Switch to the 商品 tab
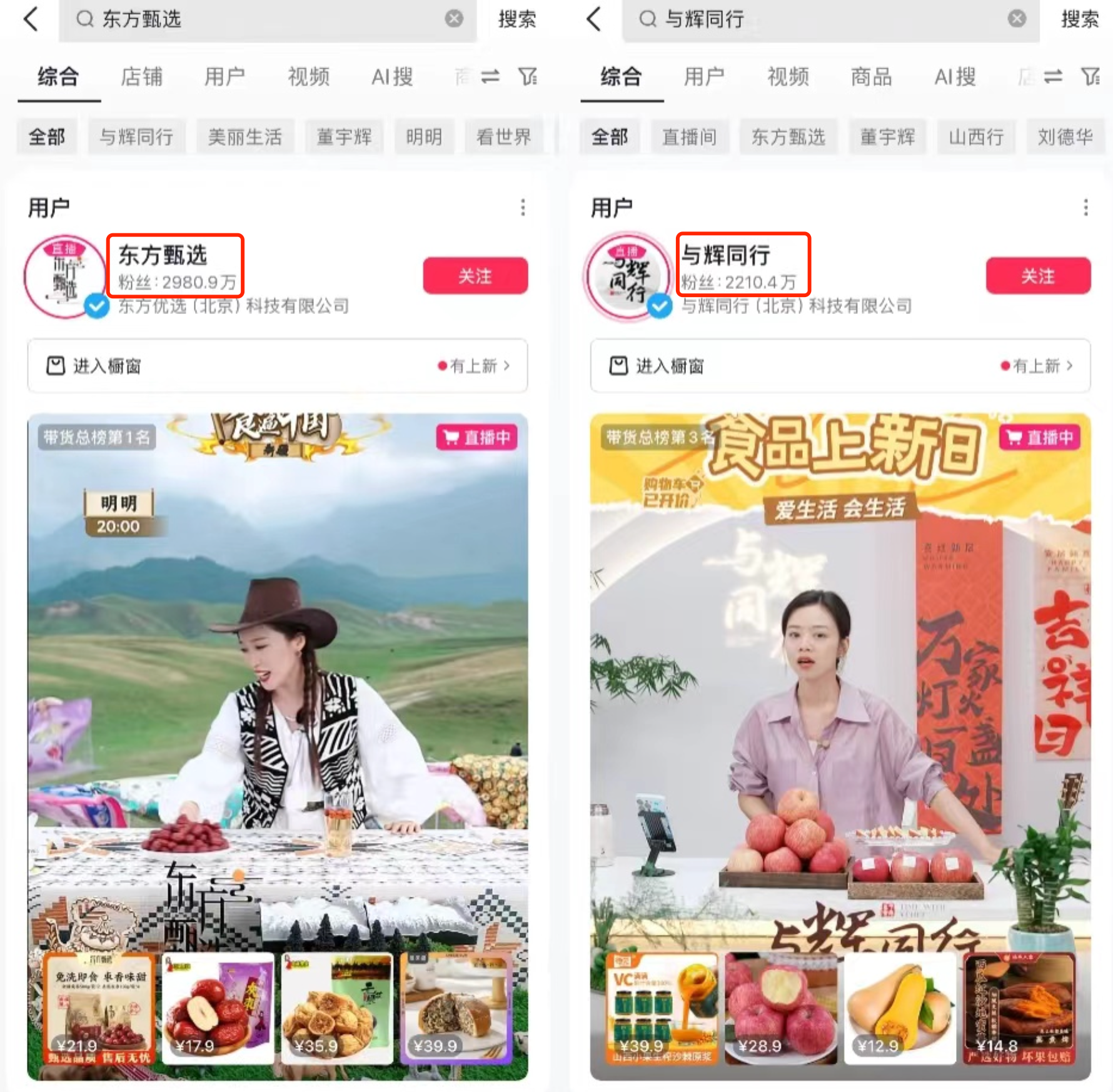This screenshot has height=1092, width=1113. pos(871,77)
